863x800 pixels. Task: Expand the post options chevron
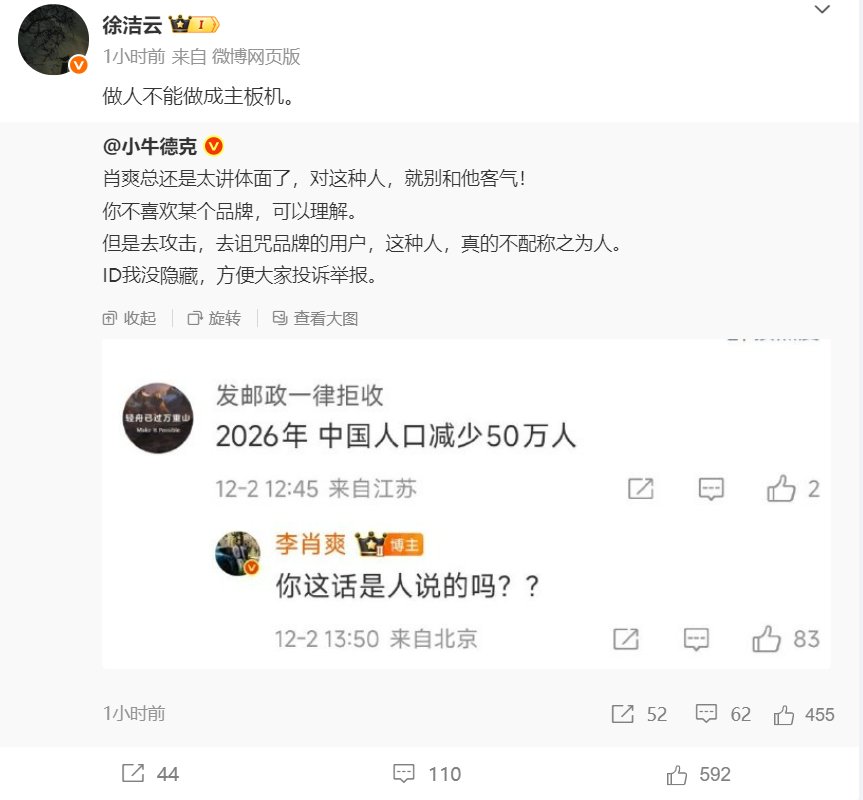[x=821, y=10]
